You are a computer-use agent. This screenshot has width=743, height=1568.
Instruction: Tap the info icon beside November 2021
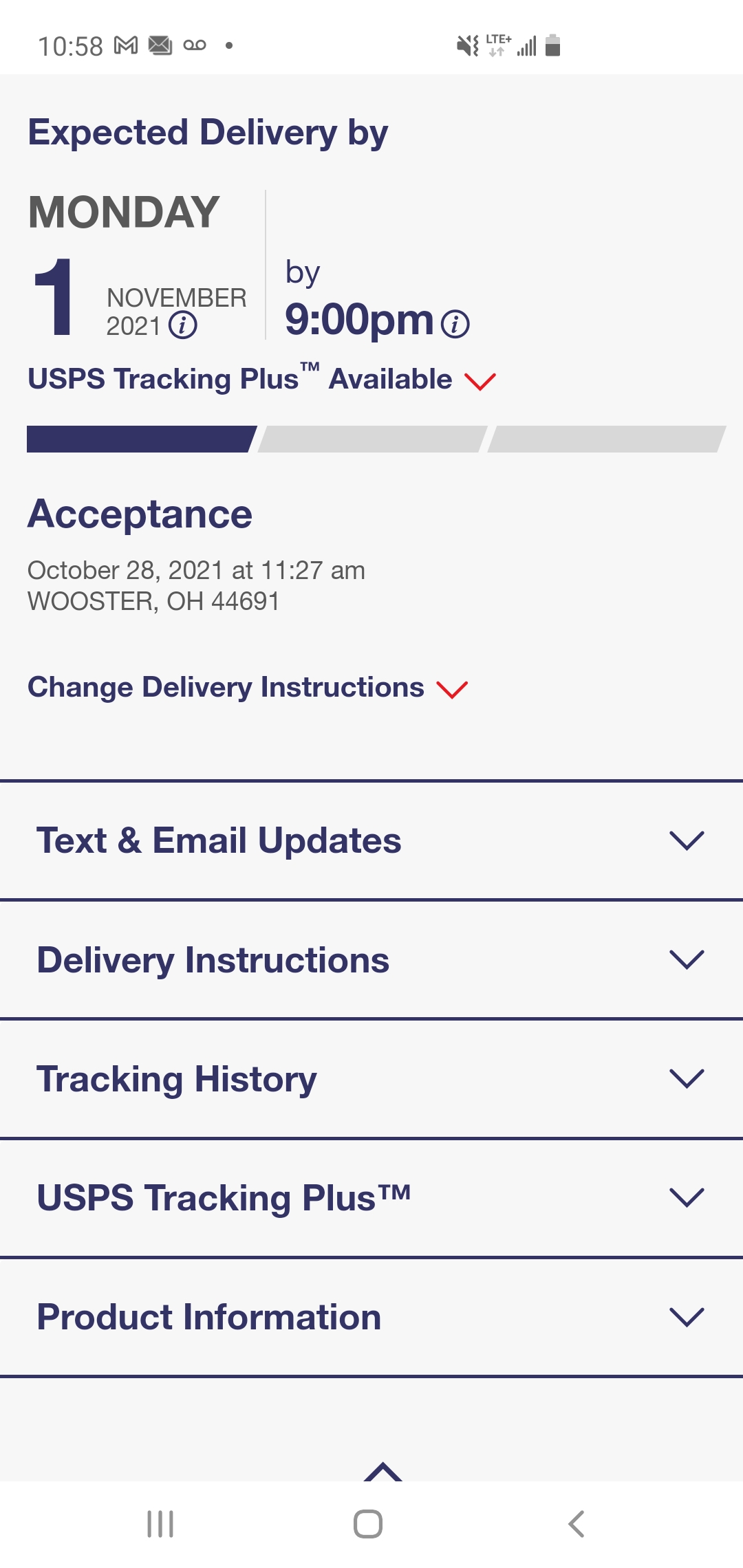pos(183,325)
